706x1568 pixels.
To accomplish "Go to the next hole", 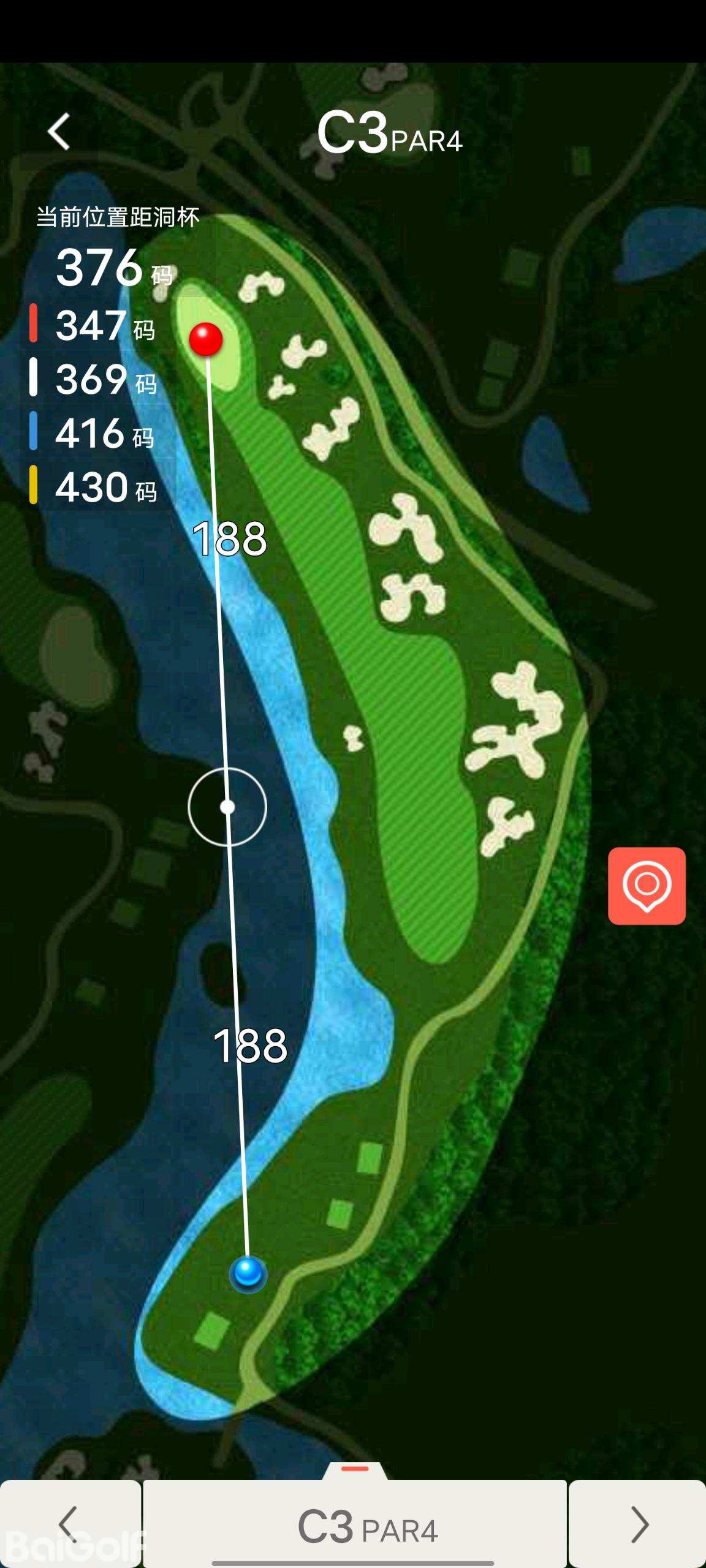I will click(637, 1524).
